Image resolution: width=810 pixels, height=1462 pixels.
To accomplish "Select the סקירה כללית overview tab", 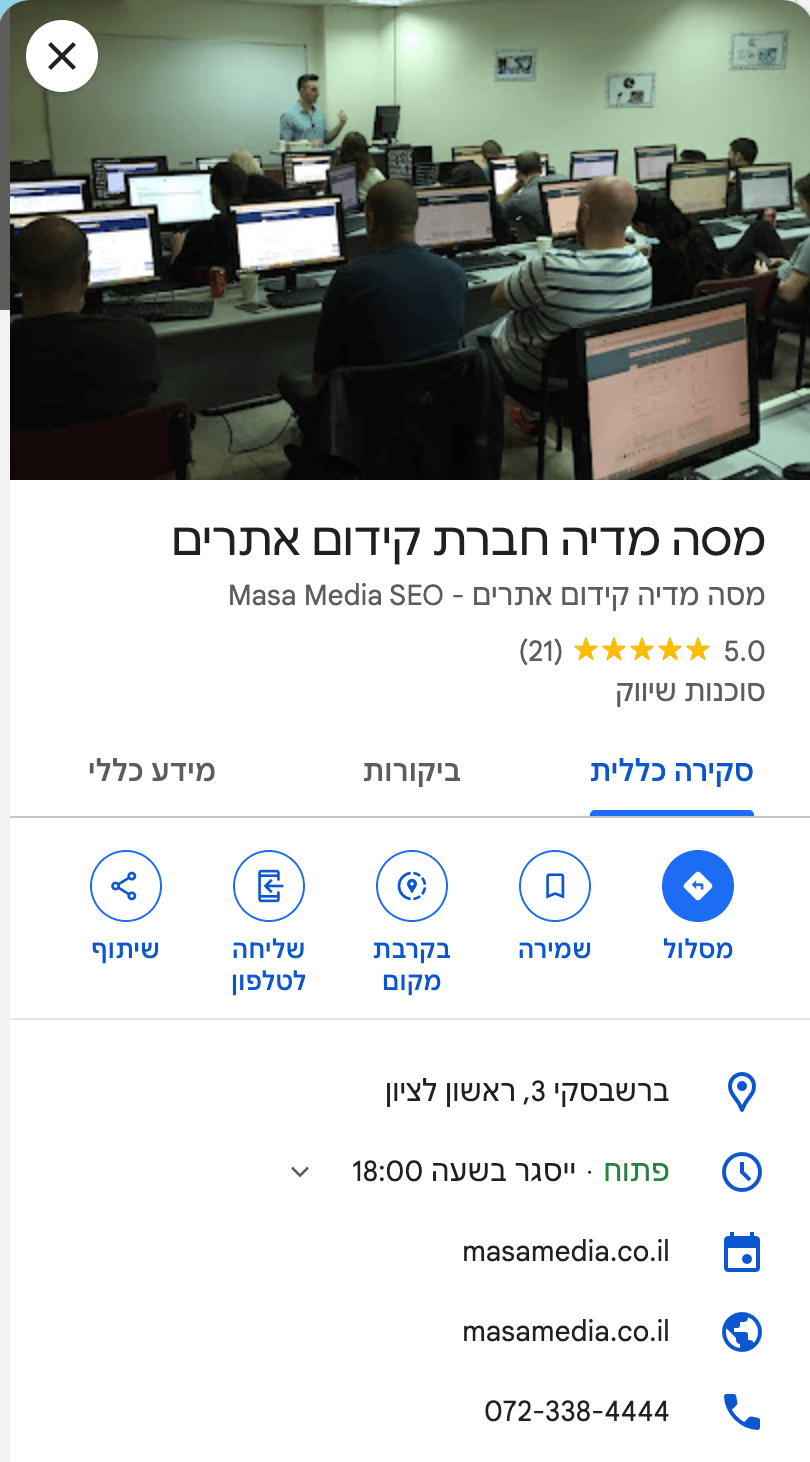I will [x=672, y=772].
